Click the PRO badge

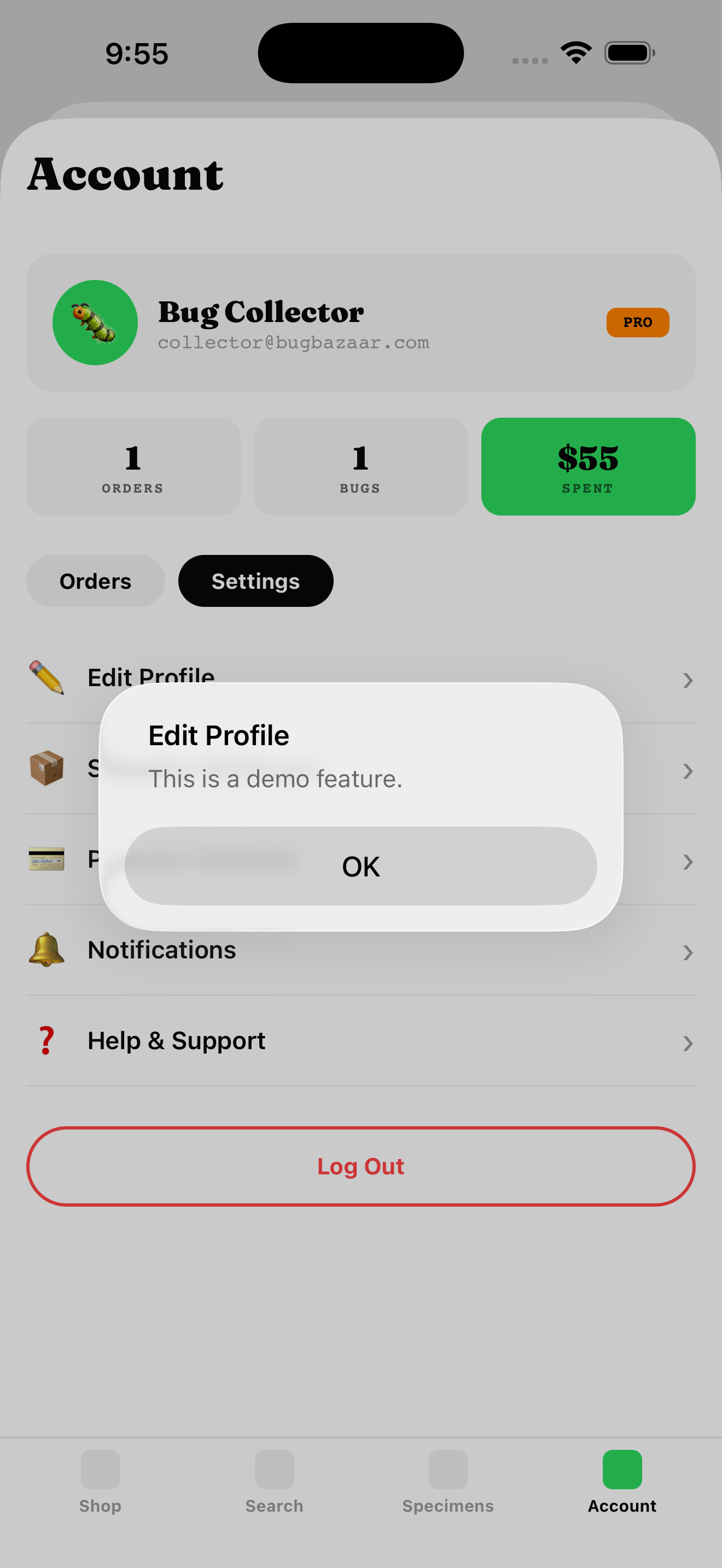637,323
